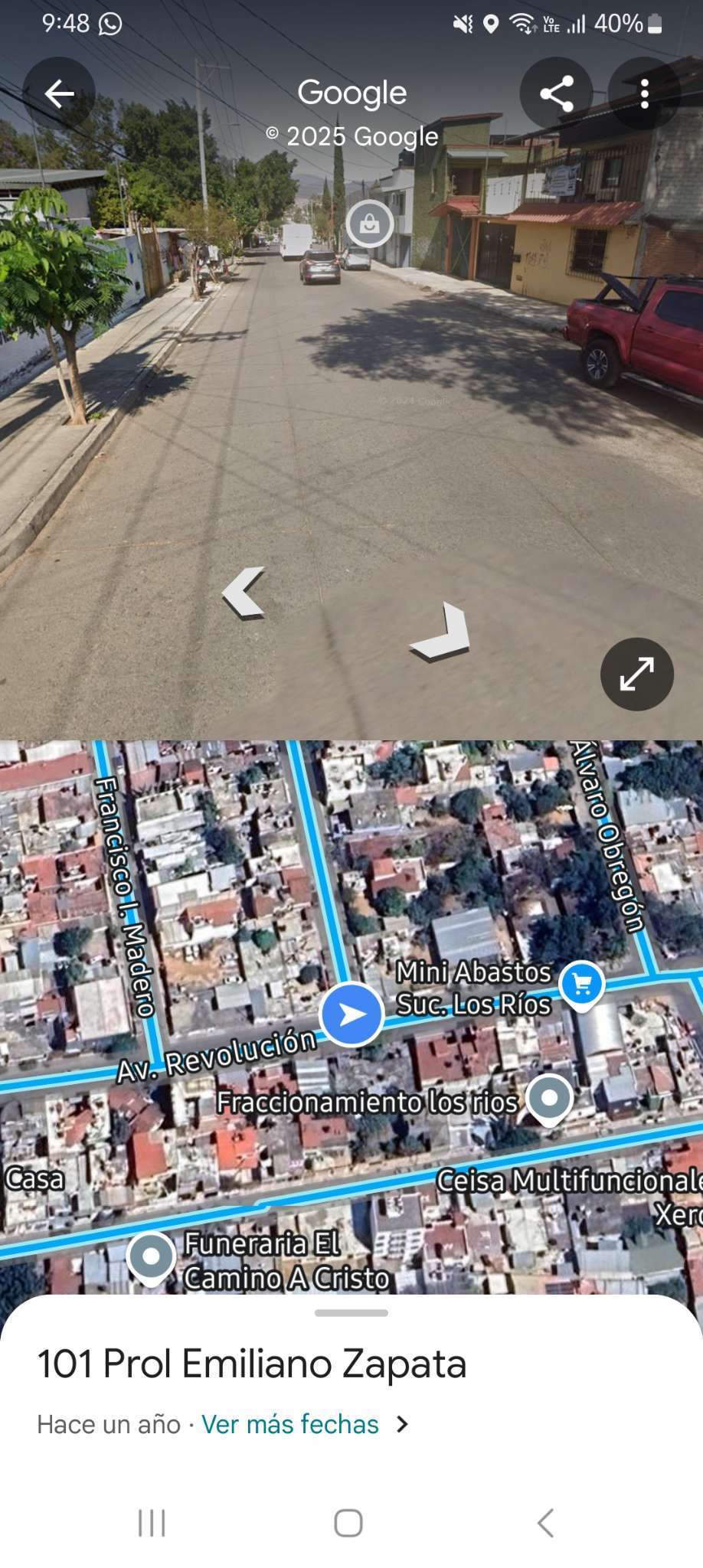The height and width of the screenshot is (1568, 703).
Task: Move along the street with the left arrow
Action: (244, 592)
